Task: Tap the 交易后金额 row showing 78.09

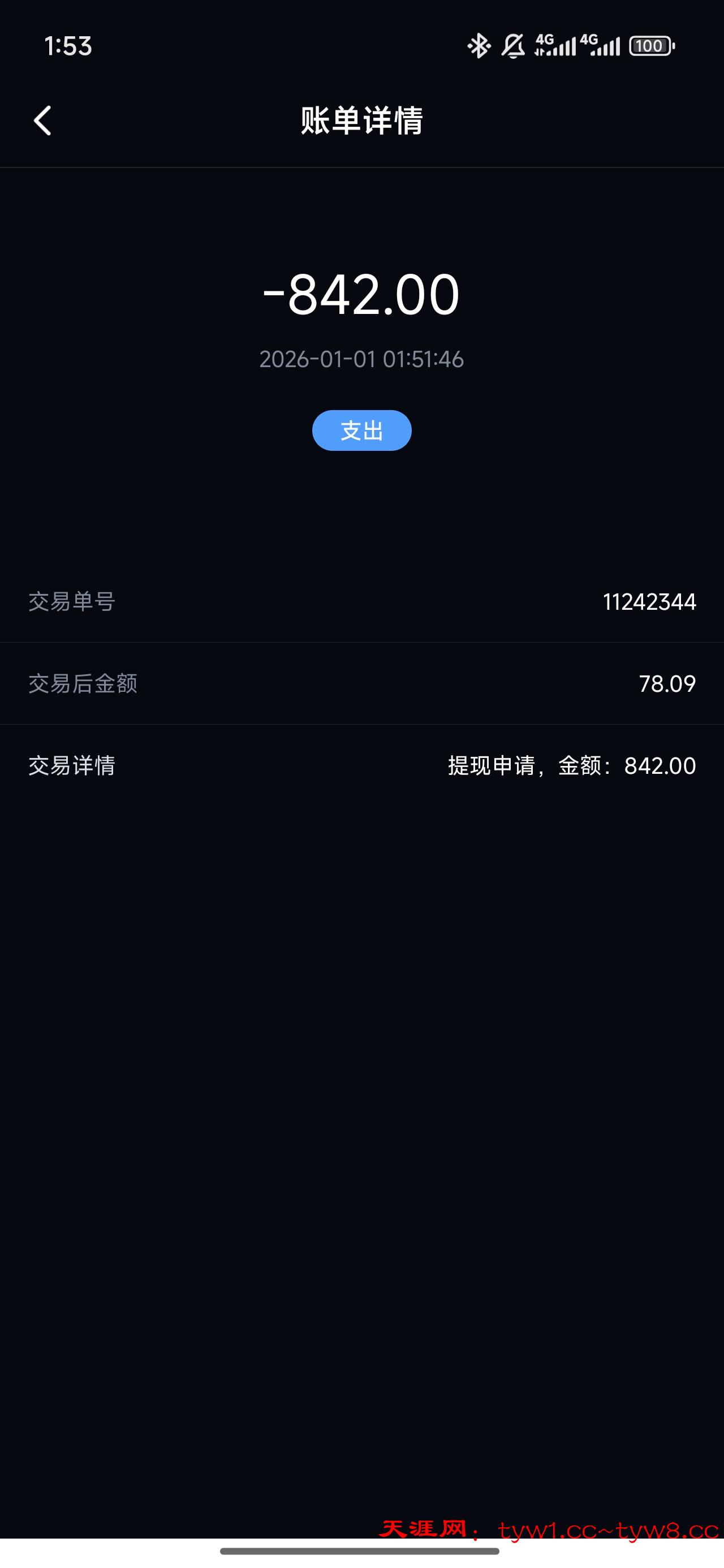Action: 361,684
